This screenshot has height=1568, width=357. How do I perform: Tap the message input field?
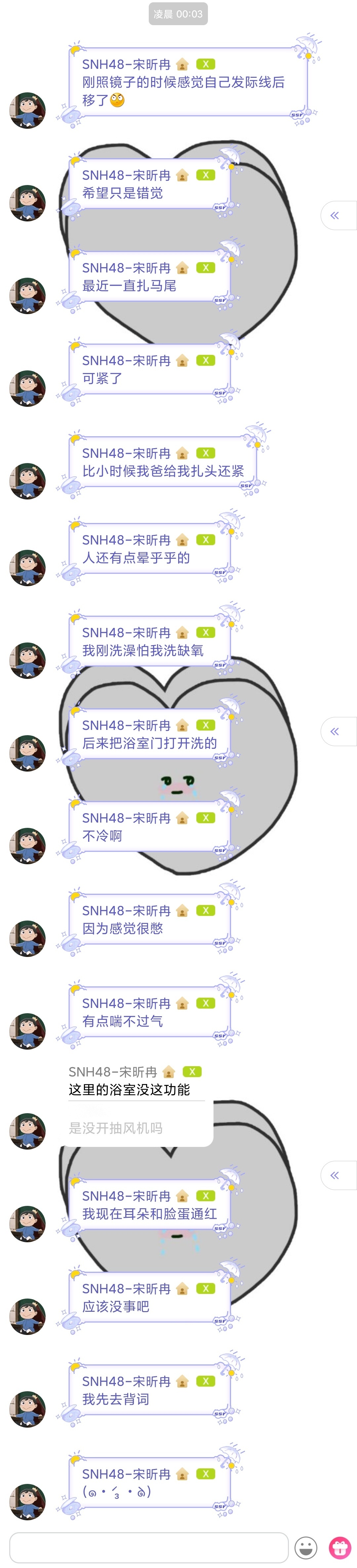pos(148,1547)
